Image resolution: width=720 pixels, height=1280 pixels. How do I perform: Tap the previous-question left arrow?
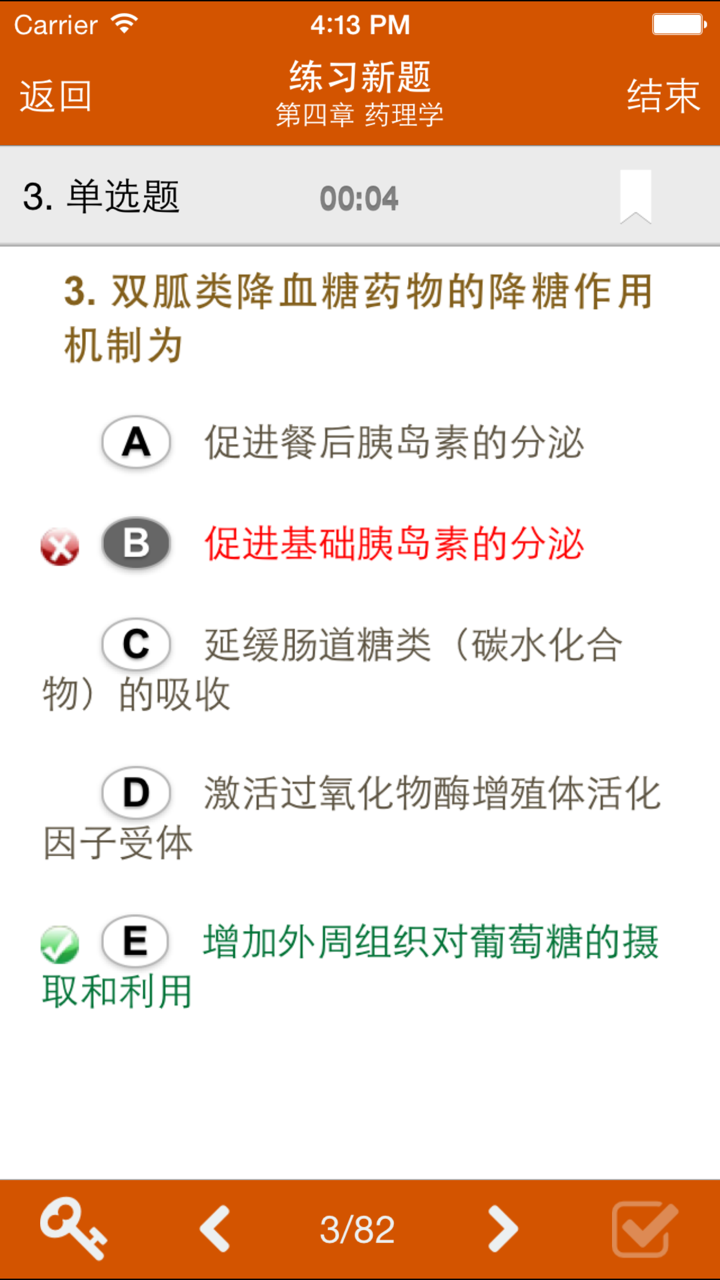tap(213, 1228)
